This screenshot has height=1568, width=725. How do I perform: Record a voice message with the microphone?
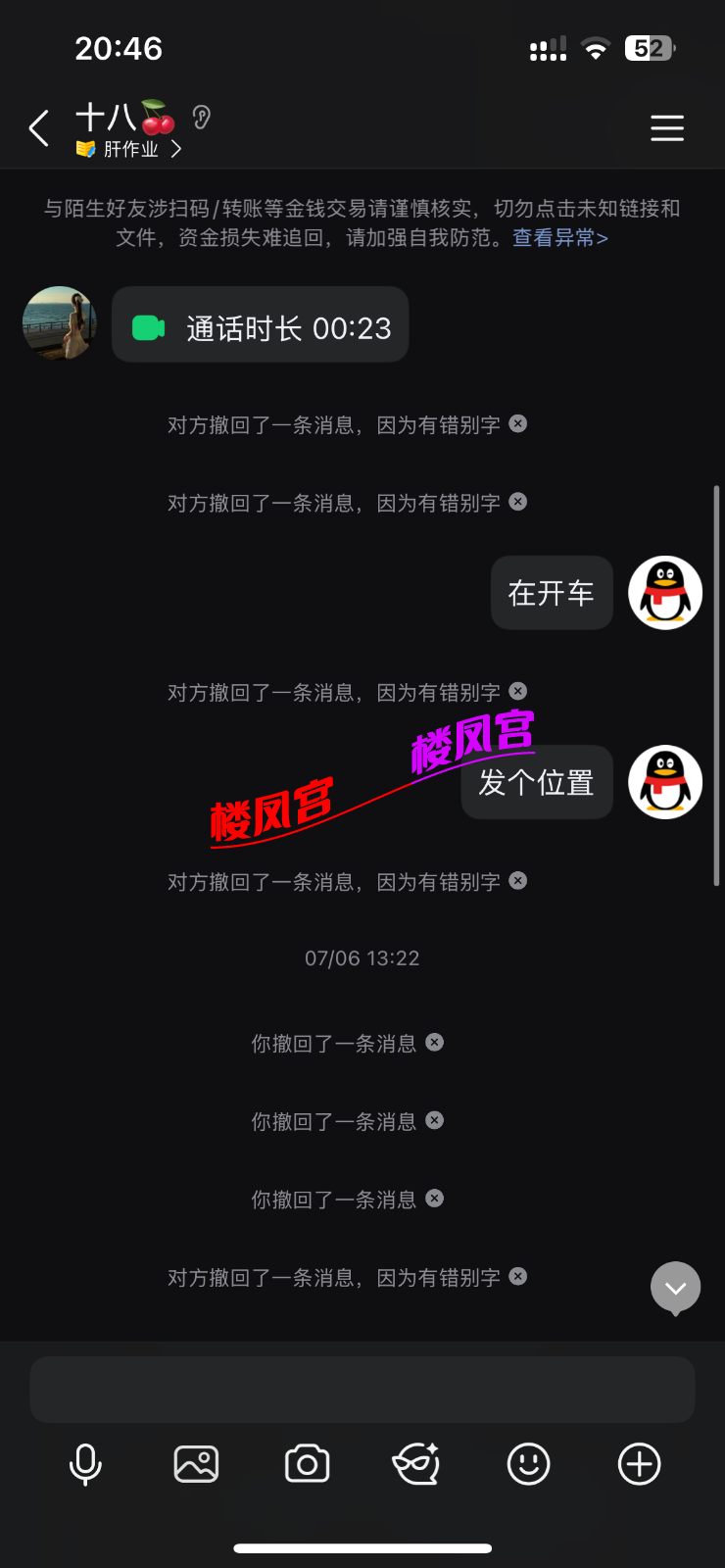pos(85,1465)
